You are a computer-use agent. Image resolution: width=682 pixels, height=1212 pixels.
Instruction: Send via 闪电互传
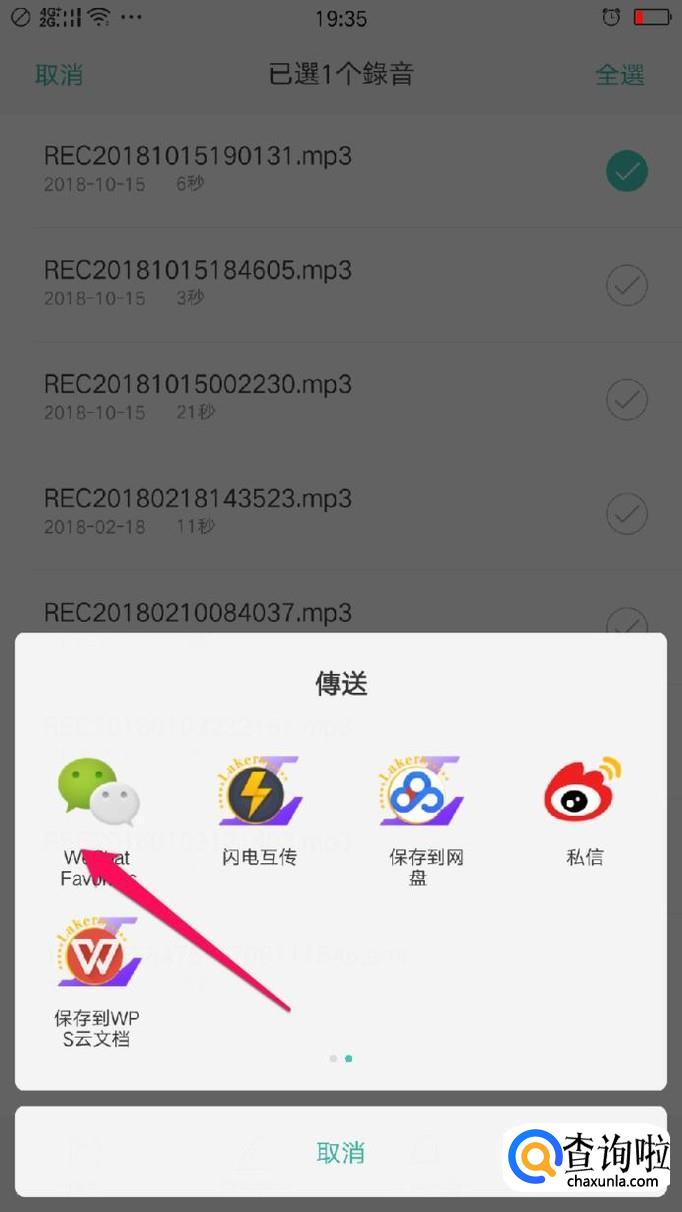[x=259, y=795]
